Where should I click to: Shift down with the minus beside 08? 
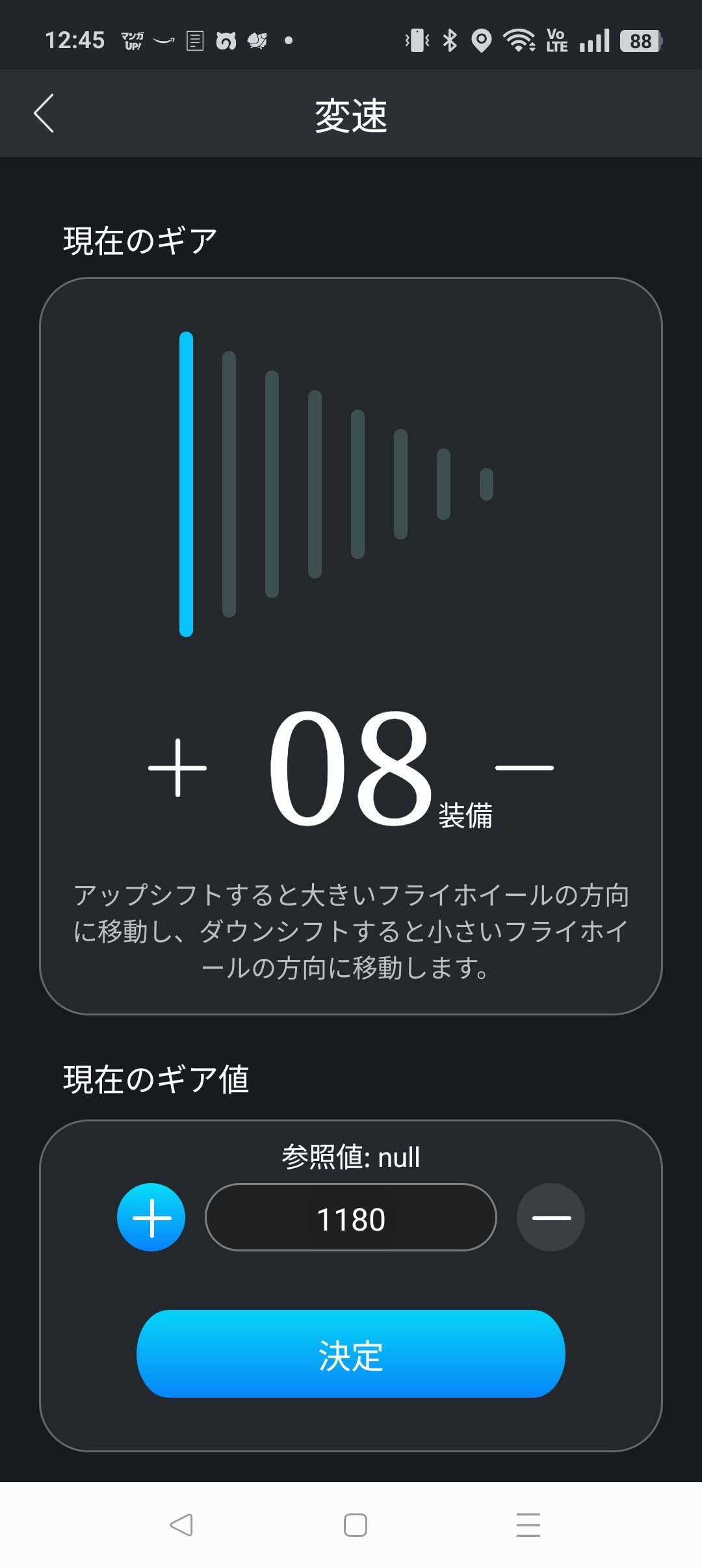point(524,768)
